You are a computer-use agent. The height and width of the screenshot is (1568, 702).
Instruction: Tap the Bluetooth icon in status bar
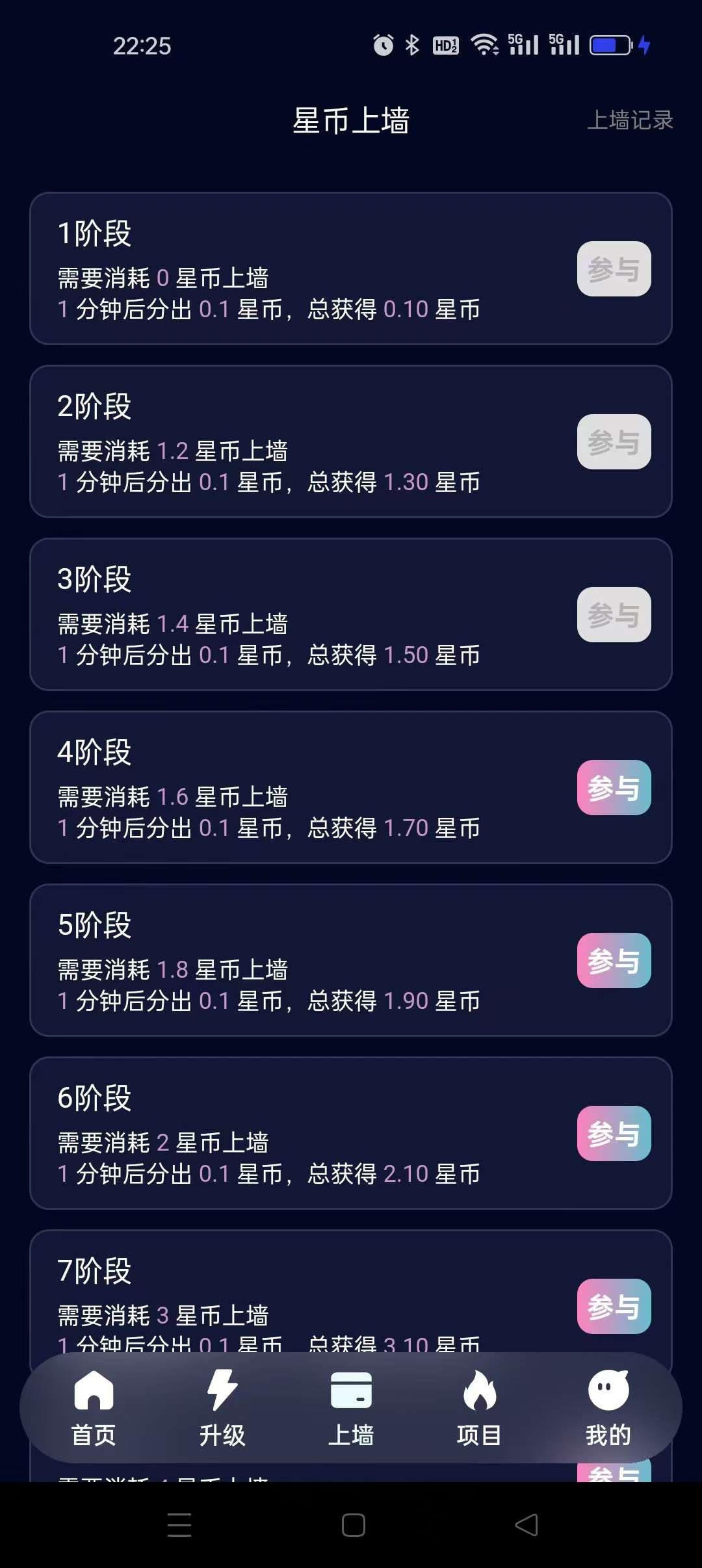(x=412, y=44)
